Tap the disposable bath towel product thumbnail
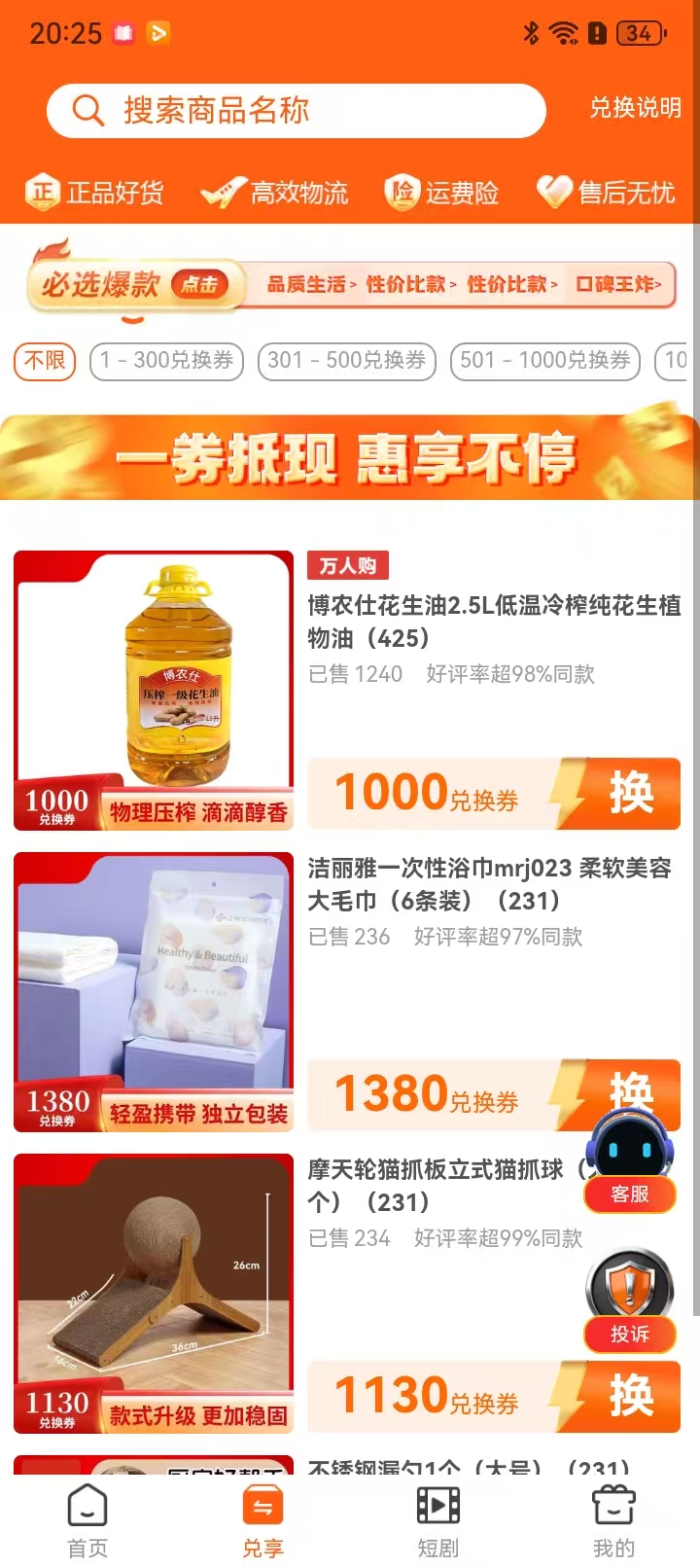This screenshot has height=1568, width=700. click(x=153, y=992)
